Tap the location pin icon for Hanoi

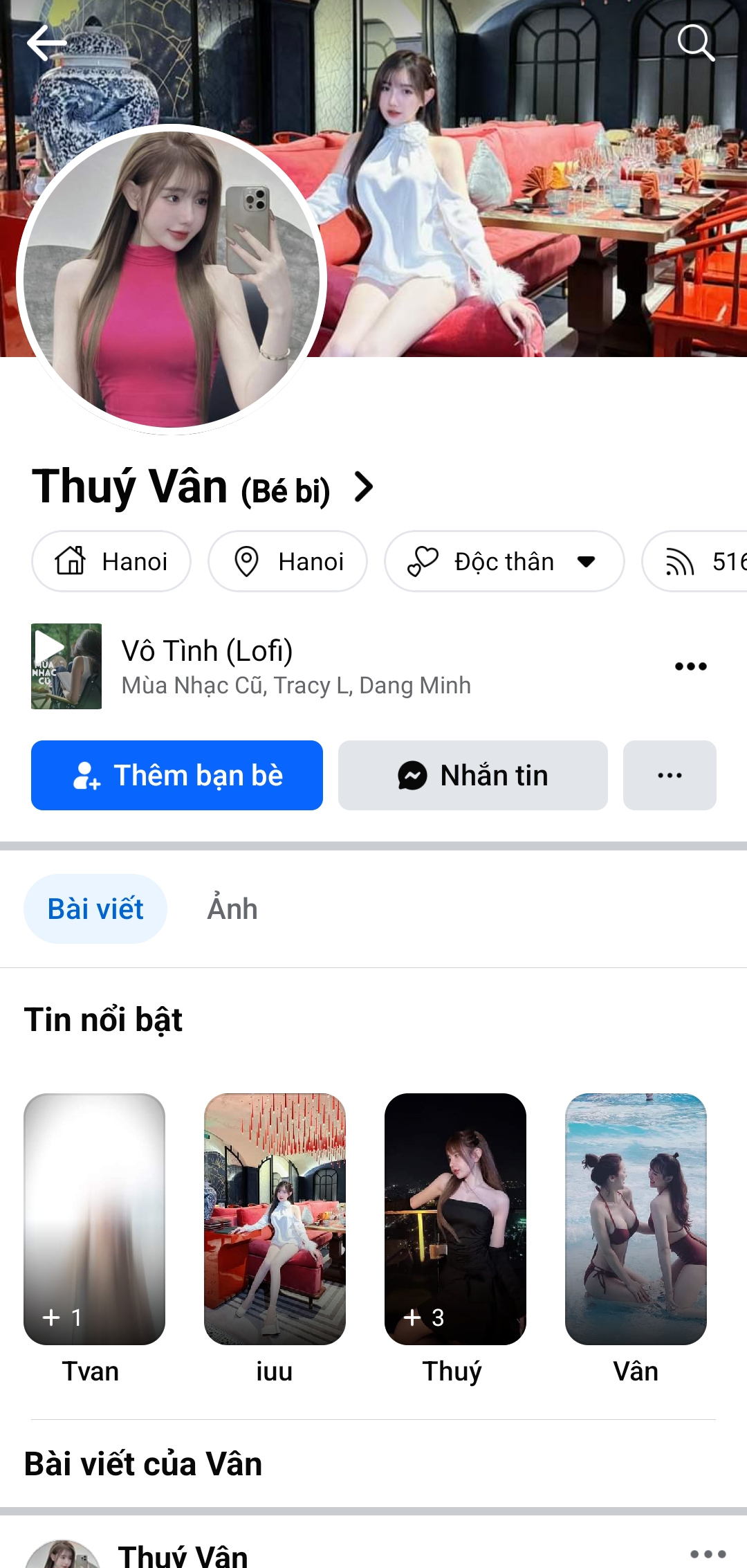click(x=249, y=561)
